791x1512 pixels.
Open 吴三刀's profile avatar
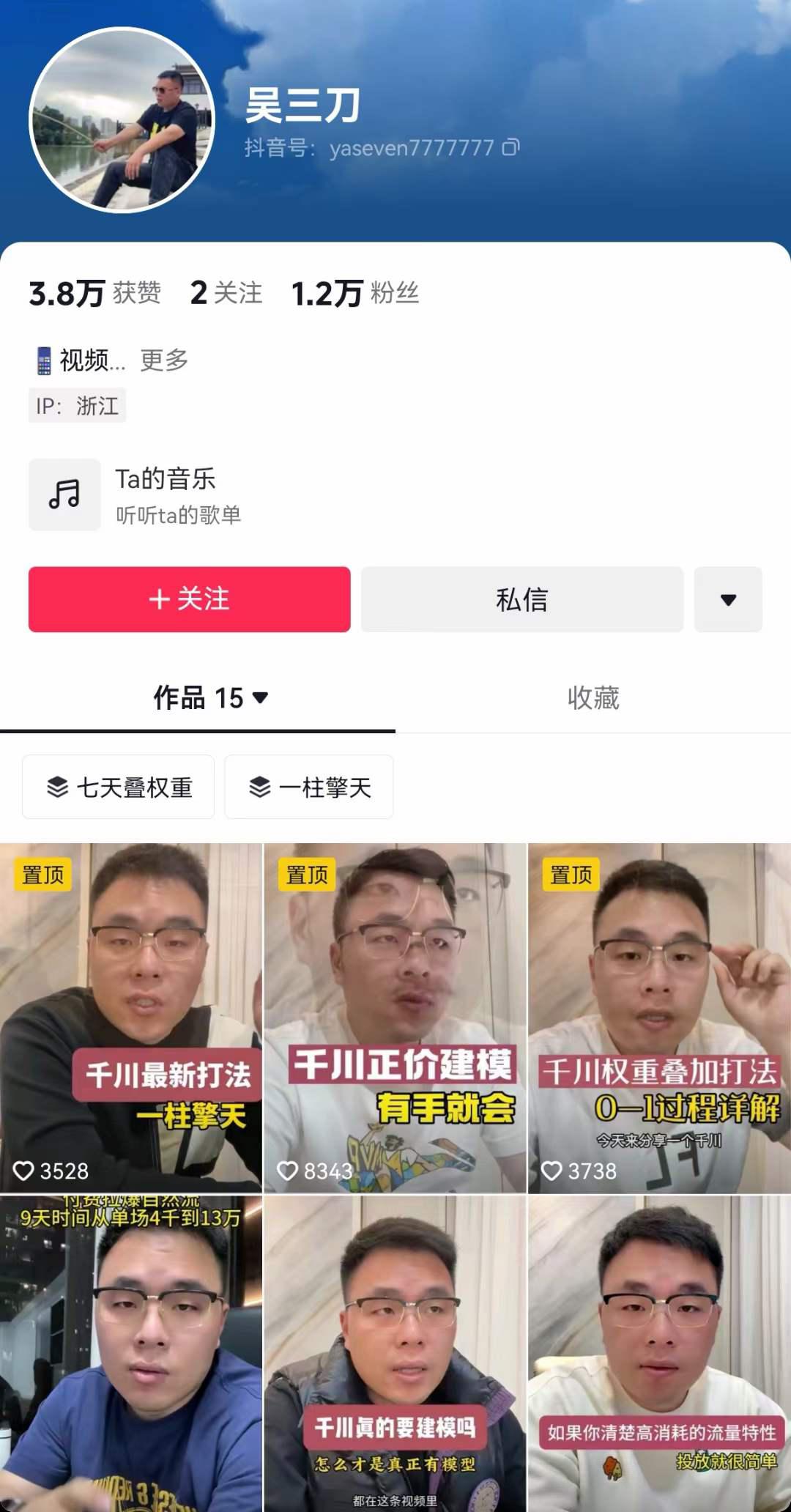point(122,120)
